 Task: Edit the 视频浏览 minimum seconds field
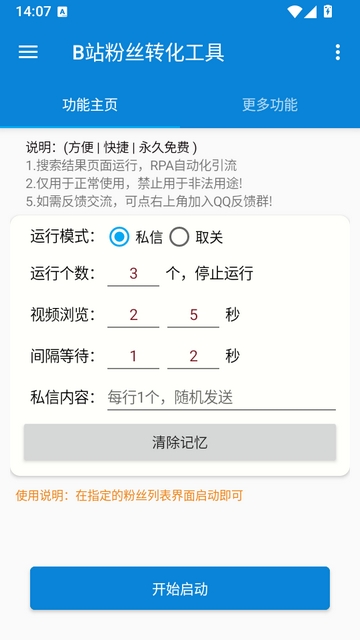pyautogui.click(x=133, y=315)
